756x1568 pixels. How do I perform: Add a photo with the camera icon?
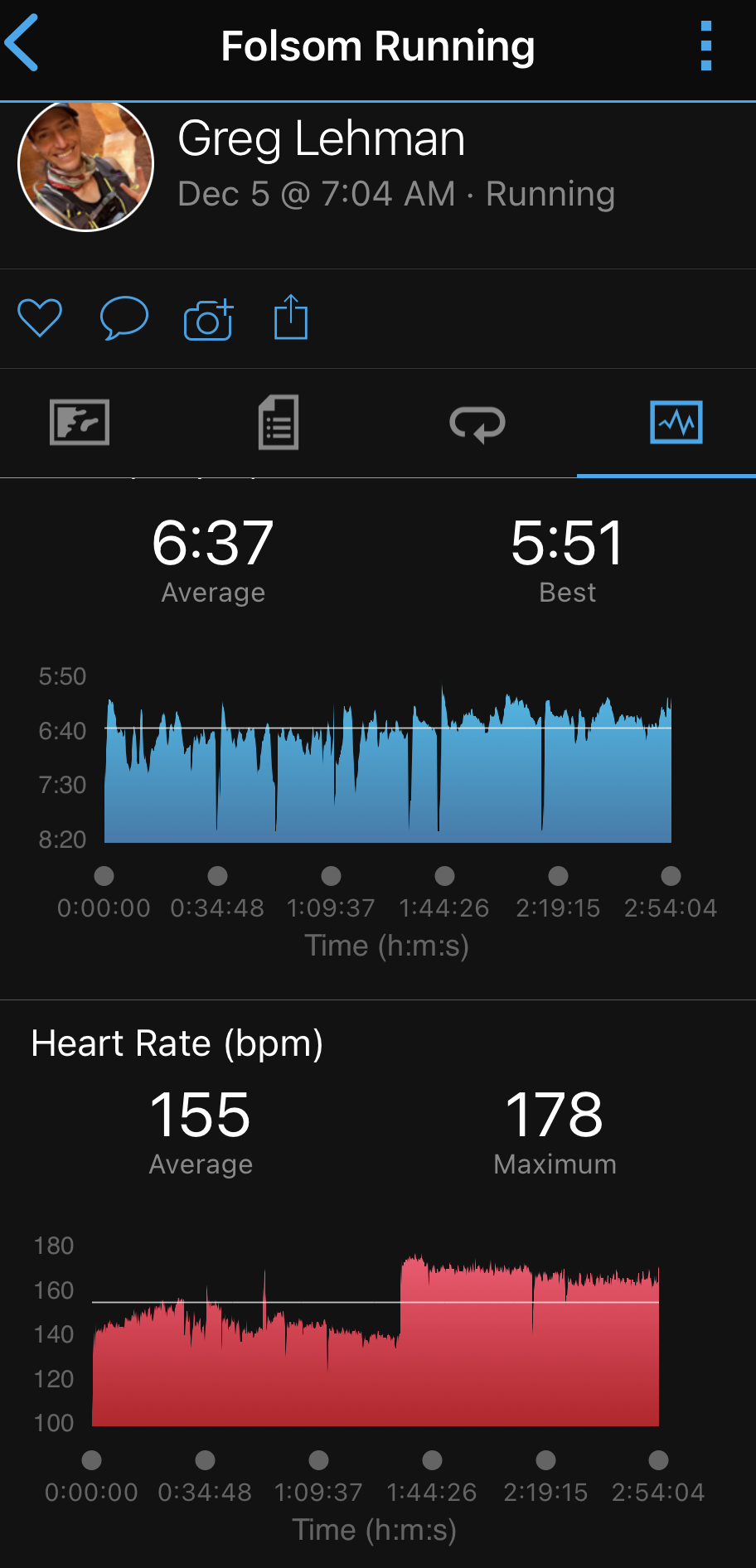[x=208, y=319]
